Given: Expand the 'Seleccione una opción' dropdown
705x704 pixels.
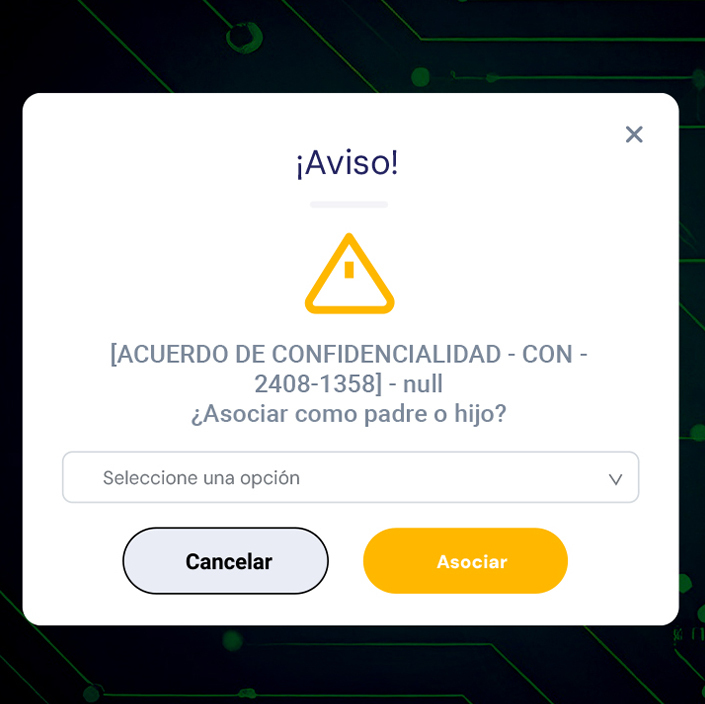Looking at the screenshot, I should click(350, 478).
